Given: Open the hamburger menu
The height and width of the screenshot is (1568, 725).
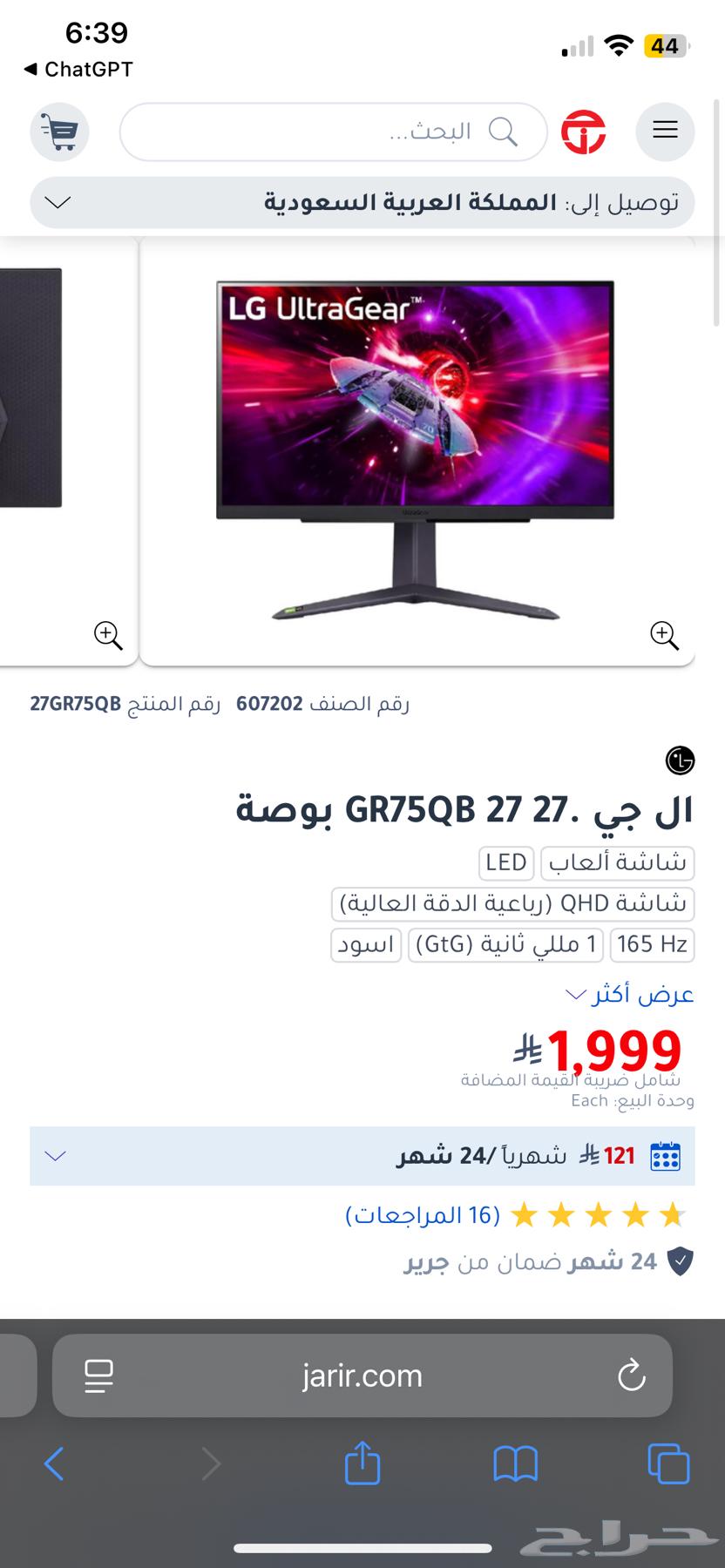Looking at the screenshot, I should [x=665, y=132].
